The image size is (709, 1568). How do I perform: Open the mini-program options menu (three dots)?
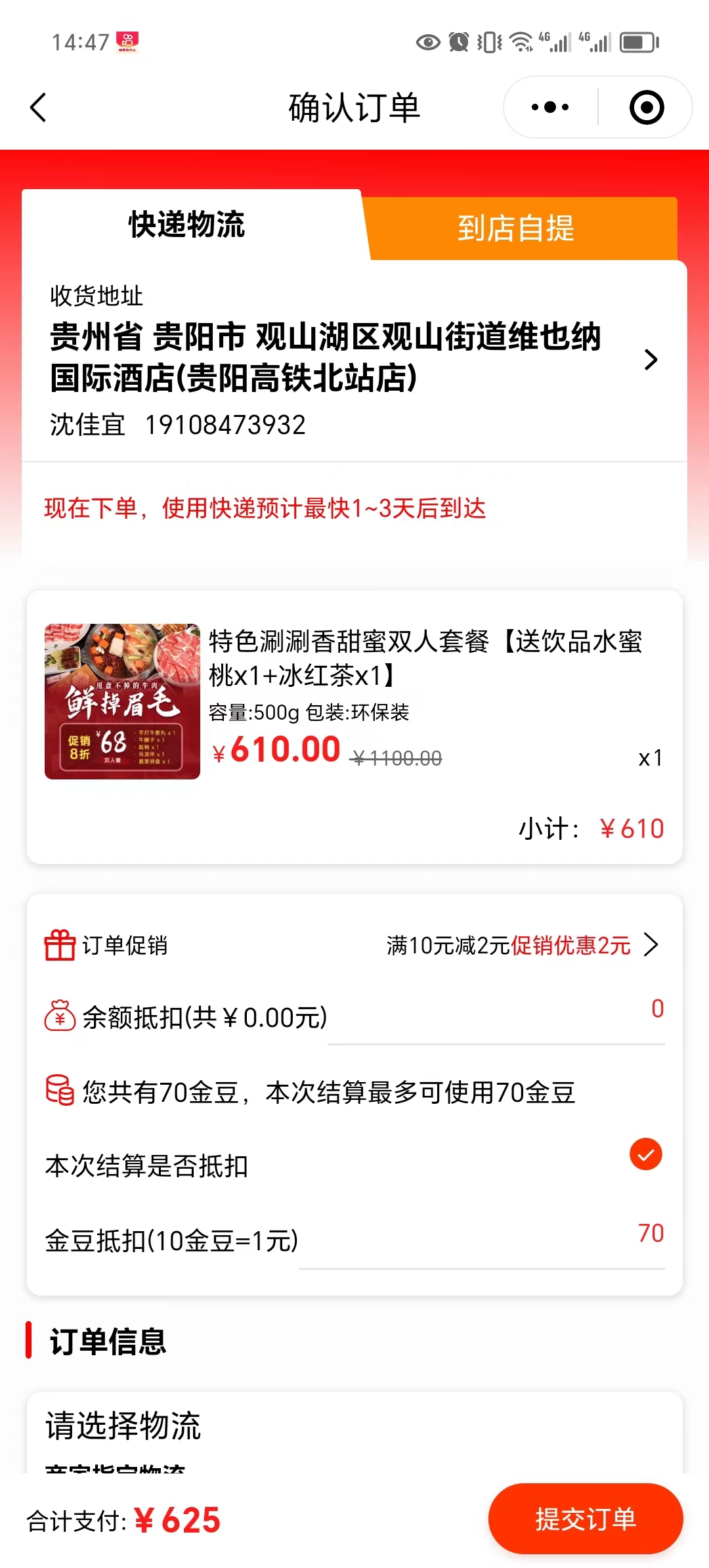click(550, 106)
